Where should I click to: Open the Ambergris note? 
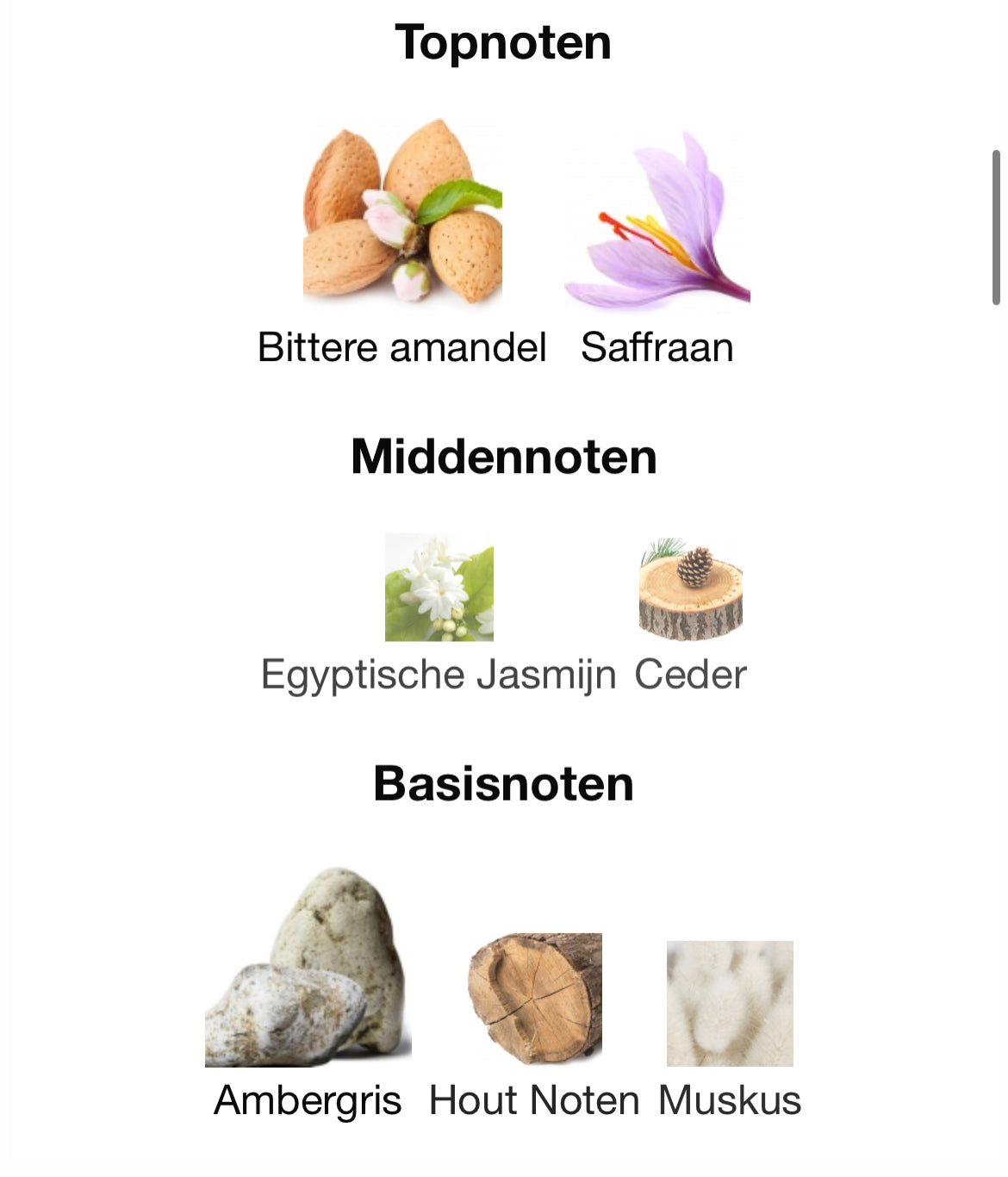(308, 969)
